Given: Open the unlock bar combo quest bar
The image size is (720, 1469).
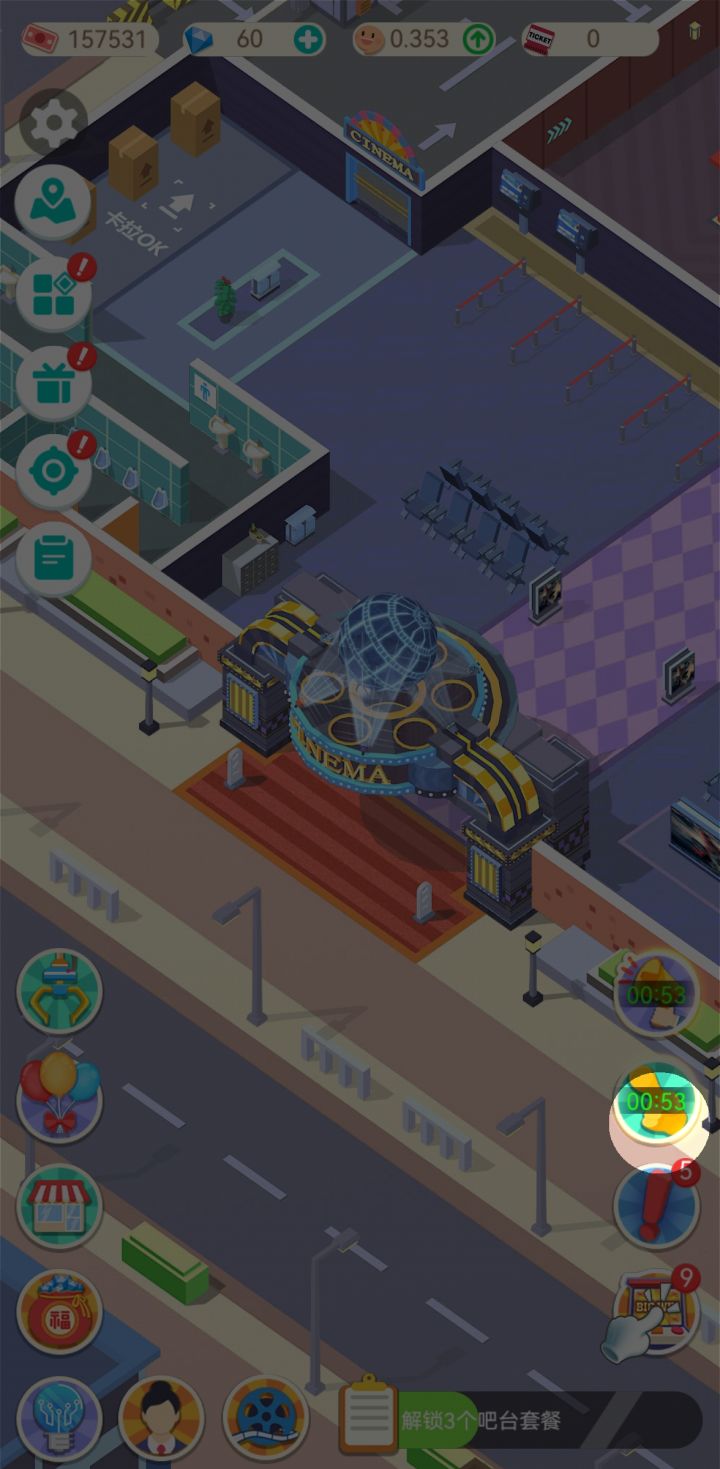Looking at the screenshot, I should tap(520, 1420).
